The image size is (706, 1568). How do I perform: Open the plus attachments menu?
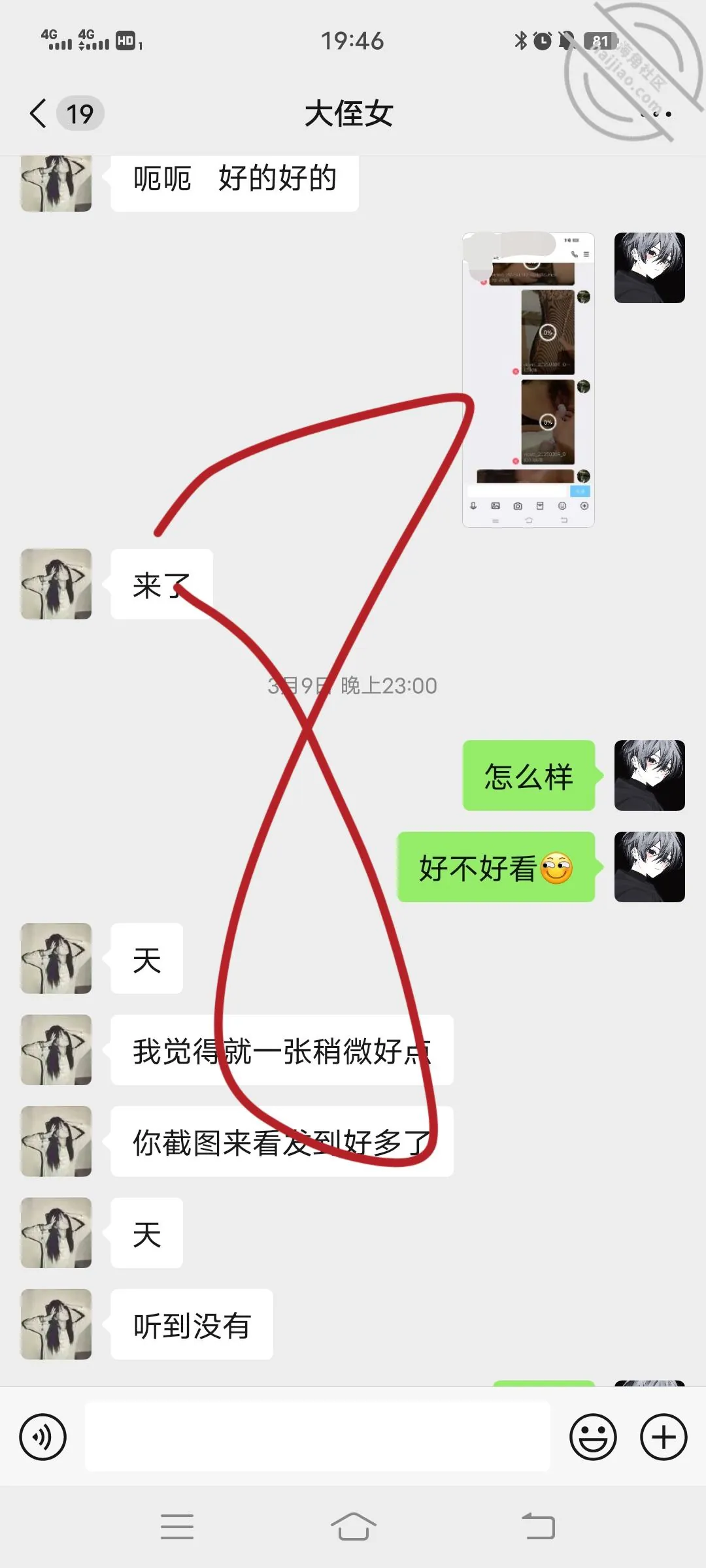pos(664,1437)
